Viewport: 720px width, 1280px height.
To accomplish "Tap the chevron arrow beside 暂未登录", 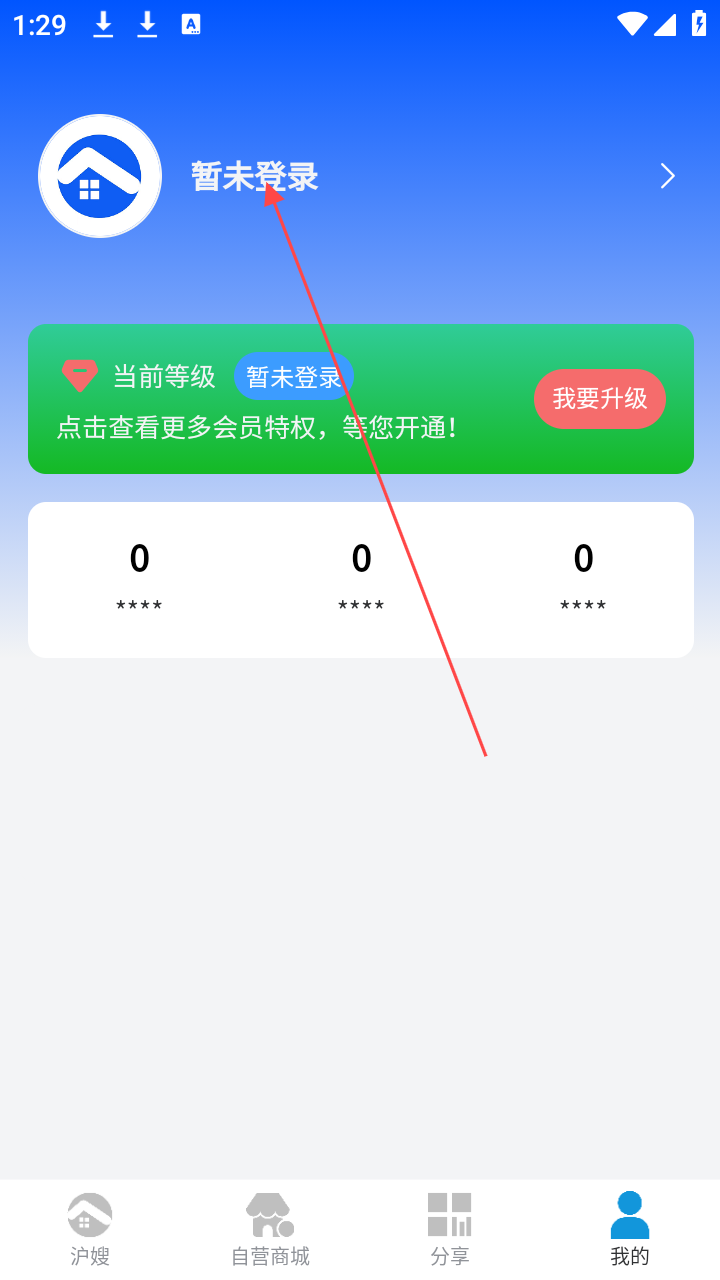I will 667,177.
